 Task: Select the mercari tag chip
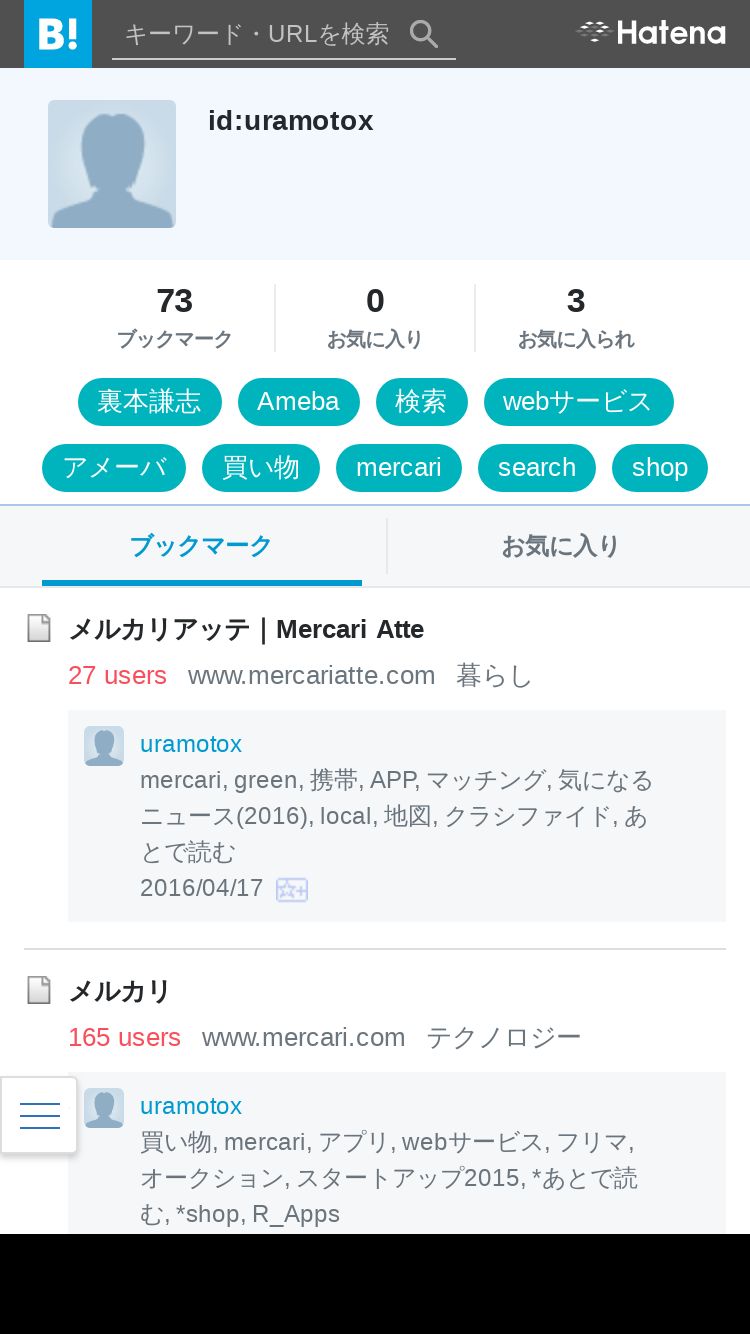click(x=399, y=468)
